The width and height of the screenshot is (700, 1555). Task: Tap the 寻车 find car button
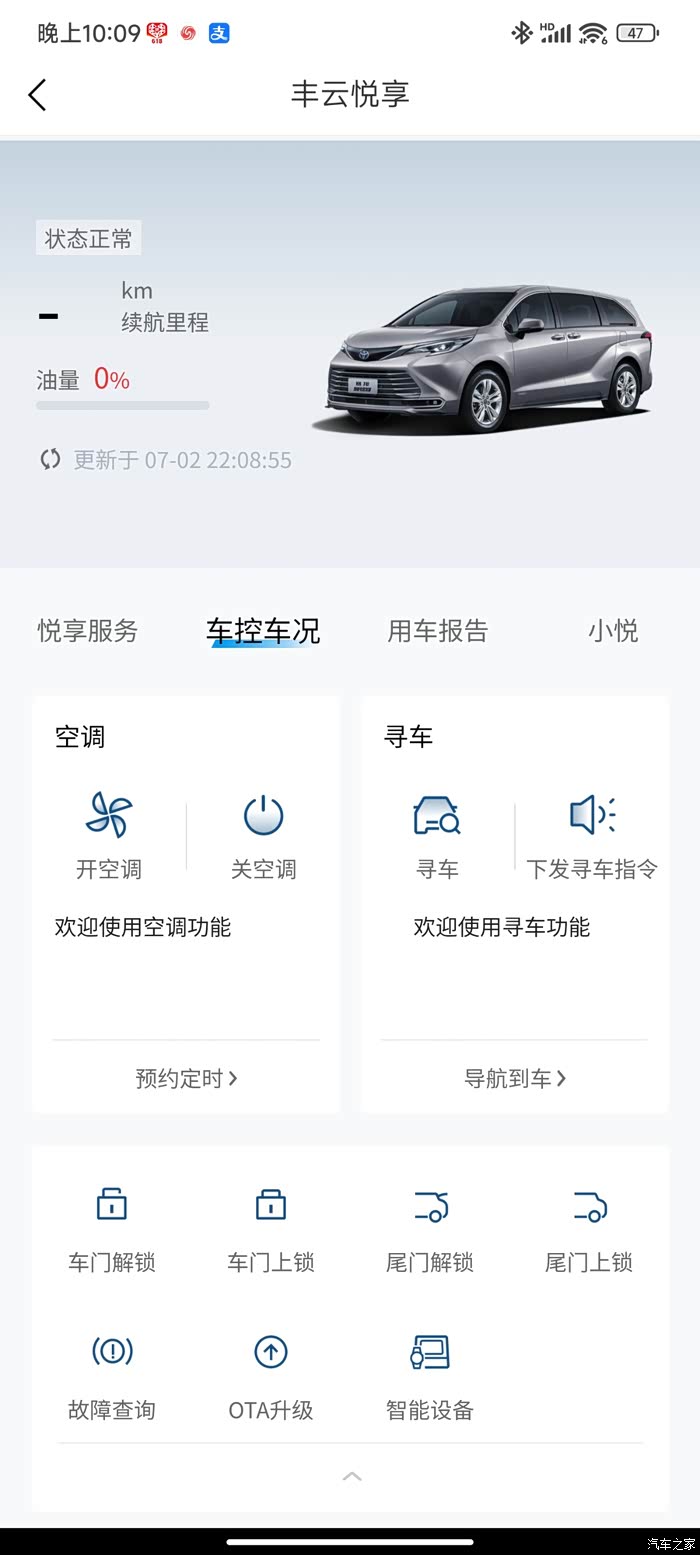[437, 836]
